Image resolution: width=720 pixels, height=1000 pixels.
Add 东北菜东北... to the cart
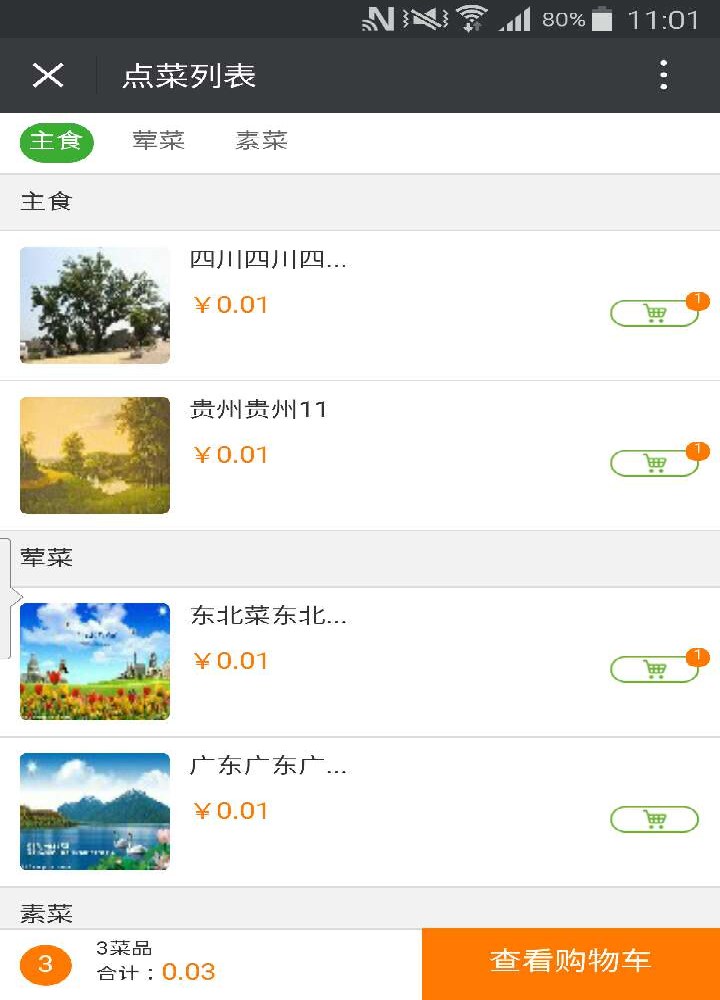pos(654,670)
